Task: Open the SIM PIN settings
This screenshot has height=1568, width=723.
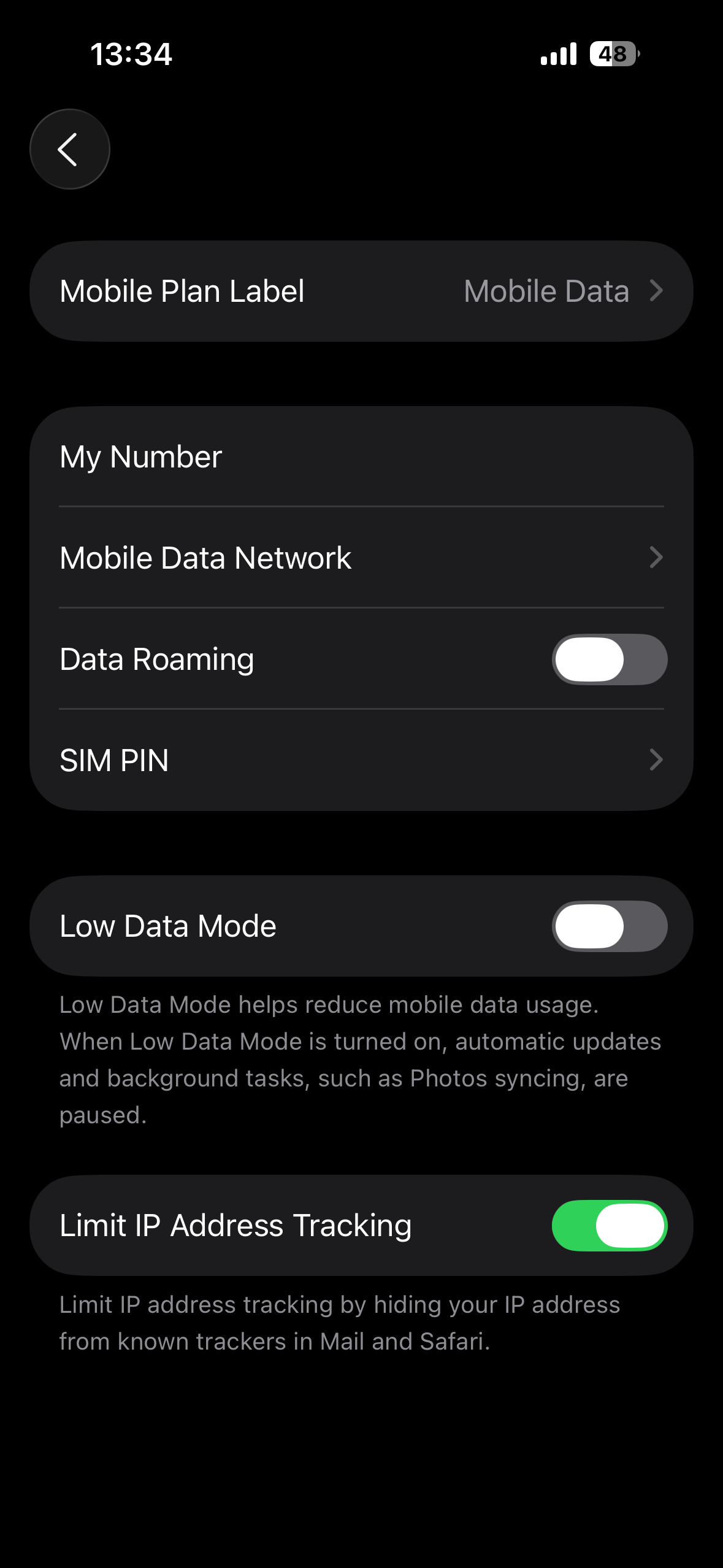Action: tap(361, 760)
